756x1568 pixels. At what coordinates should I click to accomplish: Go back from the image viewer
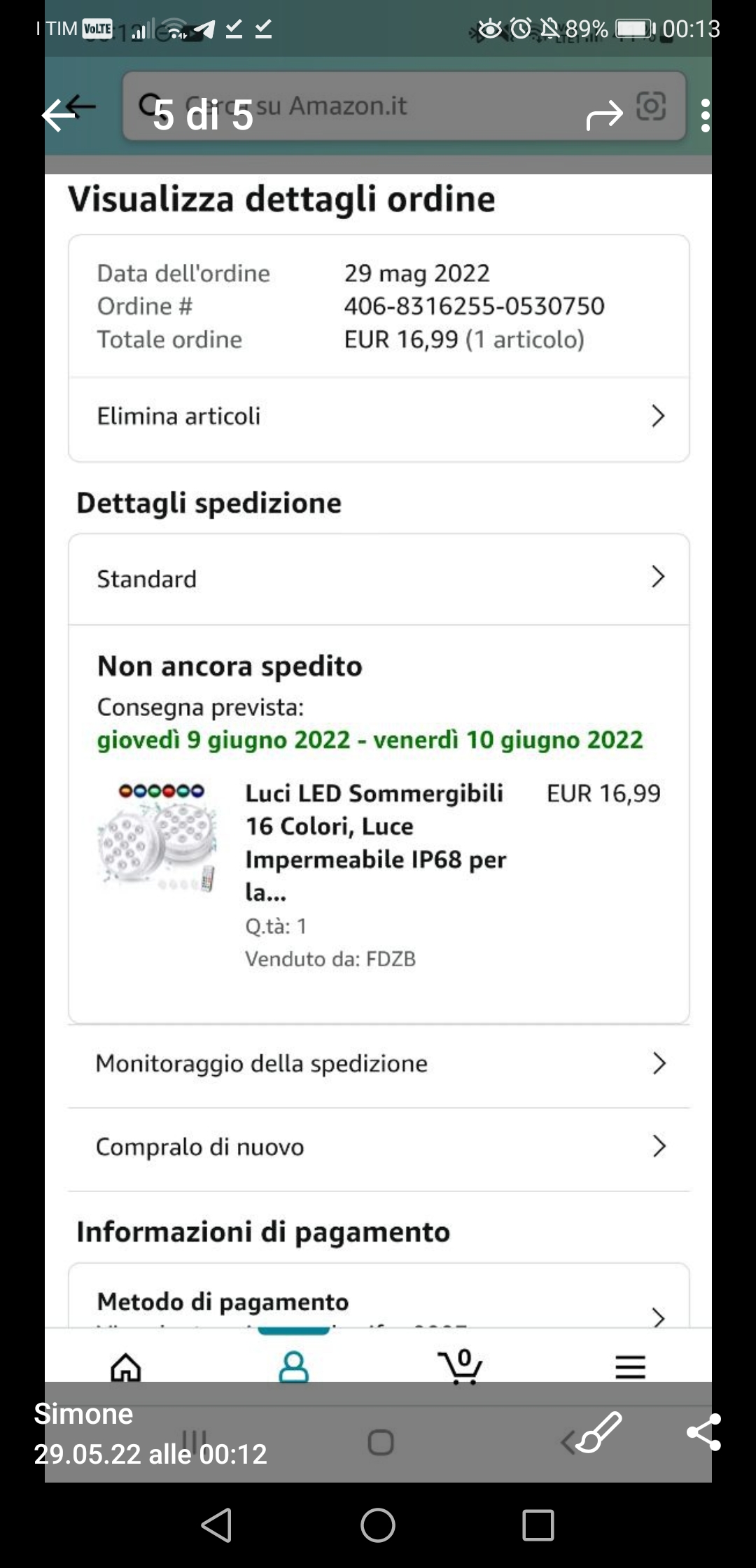59,115
